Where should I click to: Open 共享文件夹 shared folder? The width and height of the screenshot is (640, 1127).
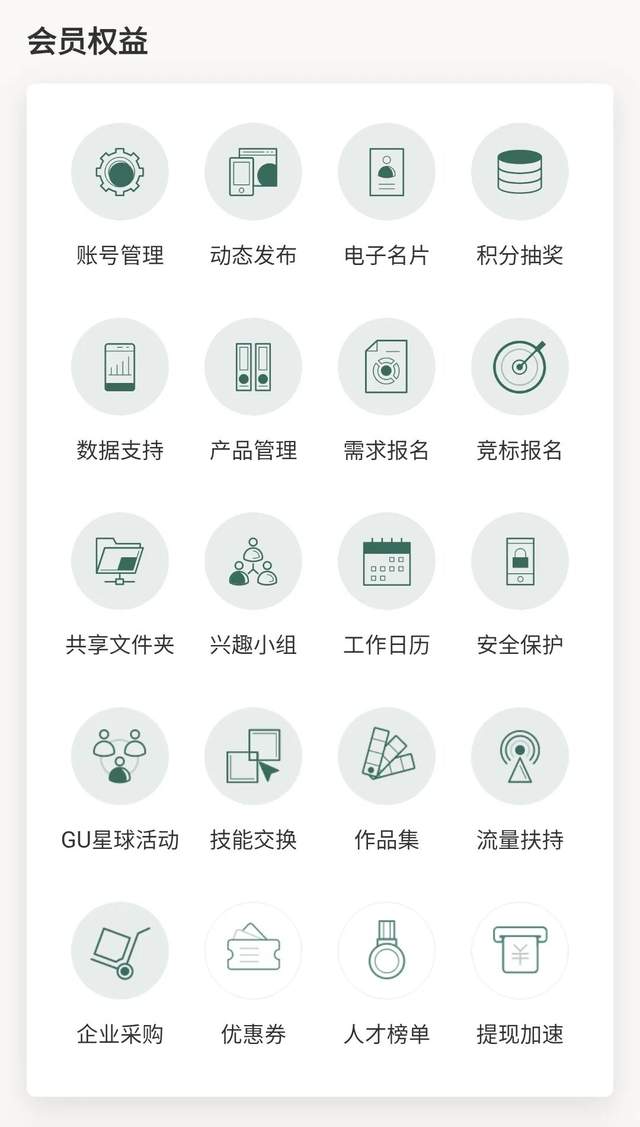120,562
